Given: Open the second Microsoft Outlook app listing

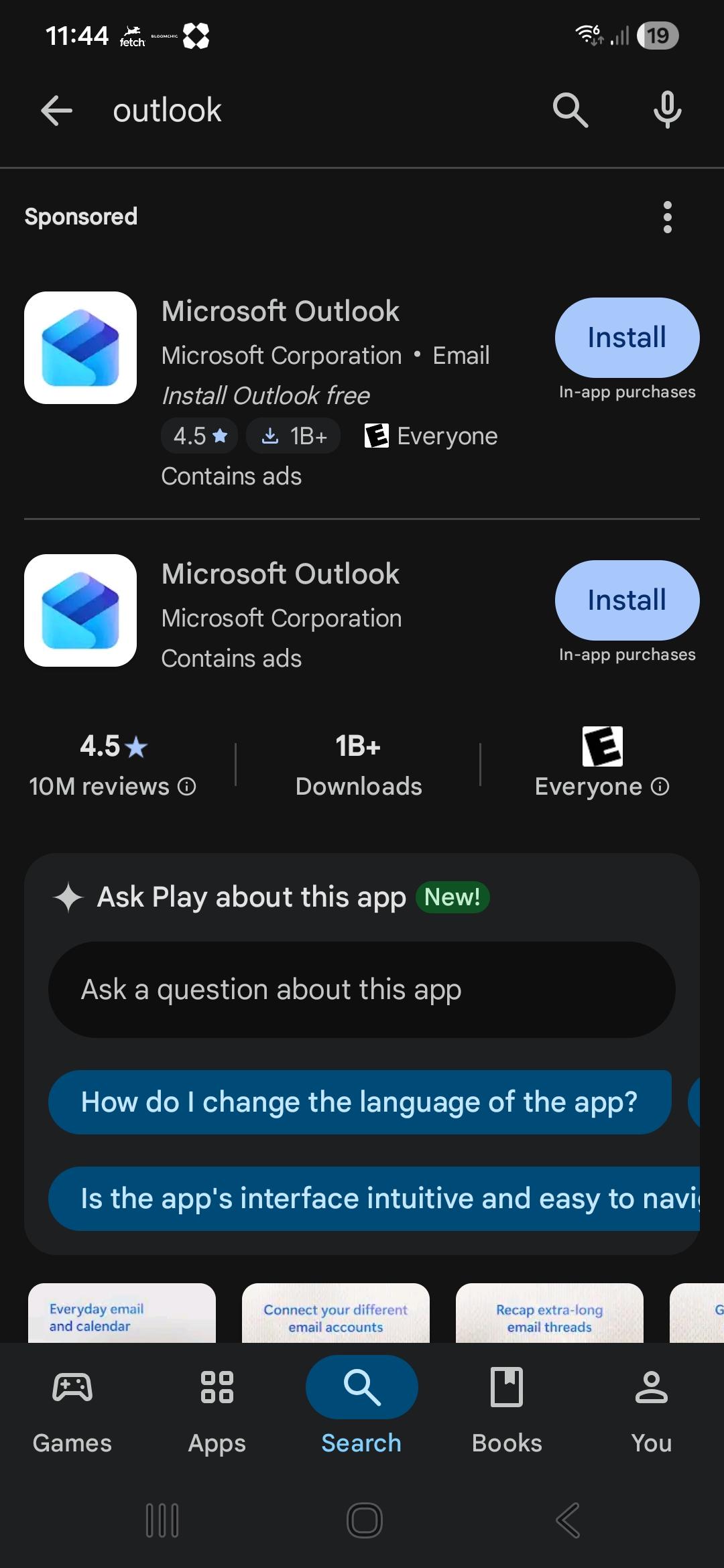Looking at the screenshot, I should pos(280,574).
